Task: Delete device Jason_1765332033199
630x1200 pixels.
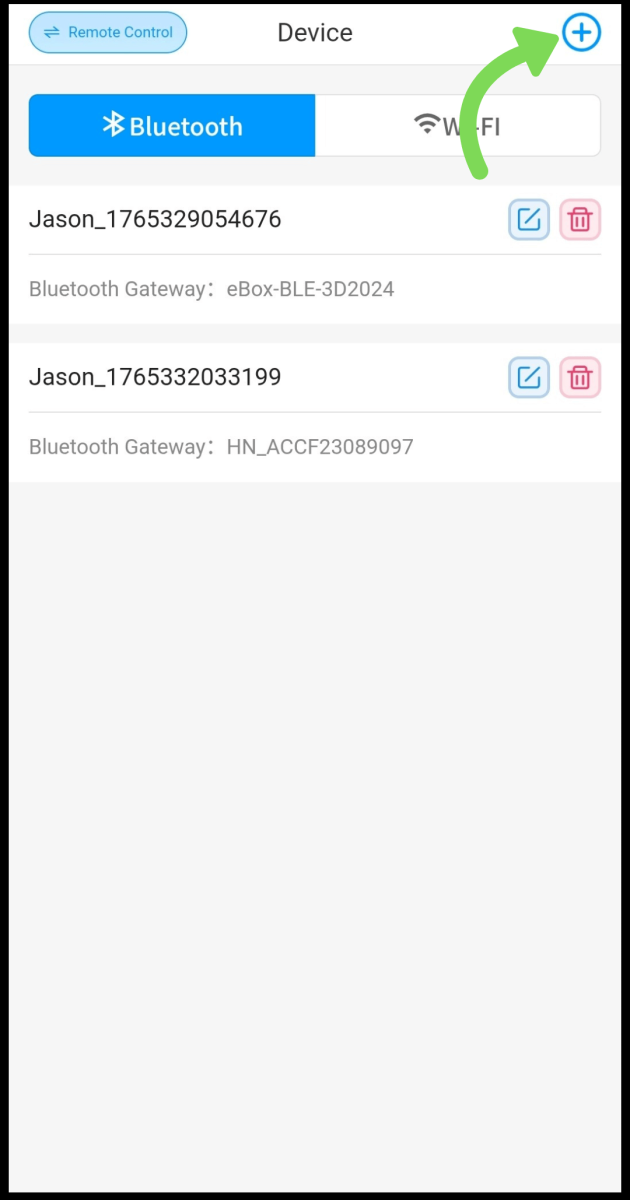Action: [580, 377]
